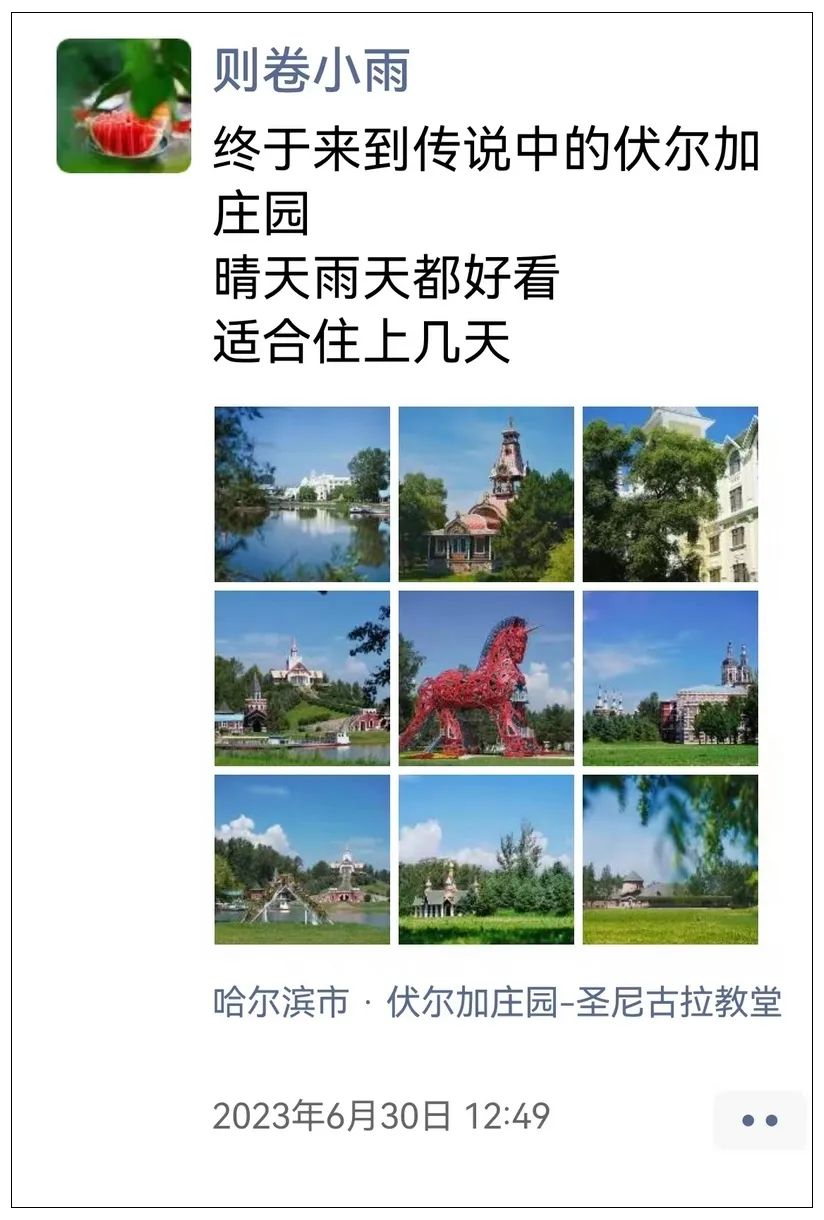The image size is (824, 1220).
Task: View the hilltop church and boat photo
Action: coord(302,678)
